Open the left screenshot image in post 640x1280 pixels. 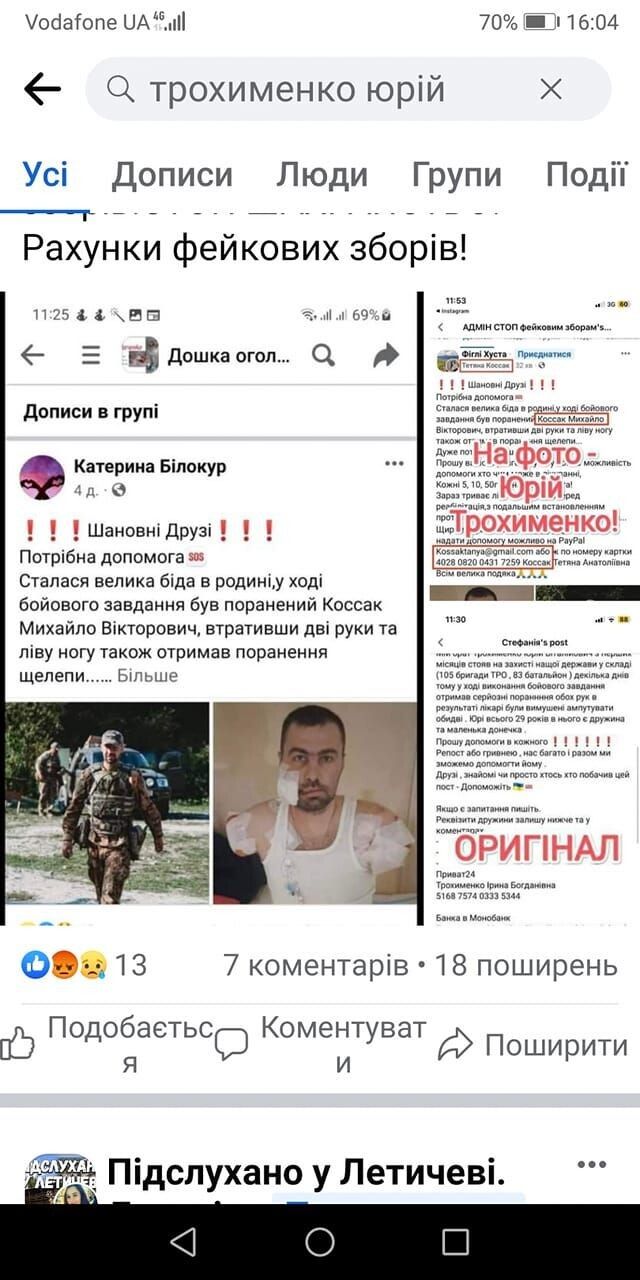212,608
